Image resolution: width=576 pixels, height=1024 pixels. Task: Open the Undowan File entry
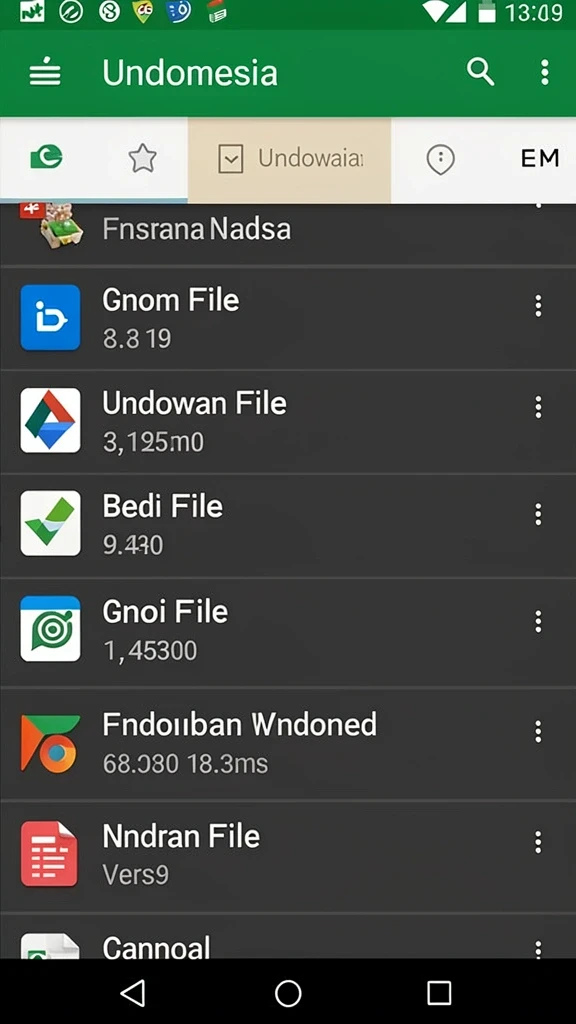coord(288,422)
